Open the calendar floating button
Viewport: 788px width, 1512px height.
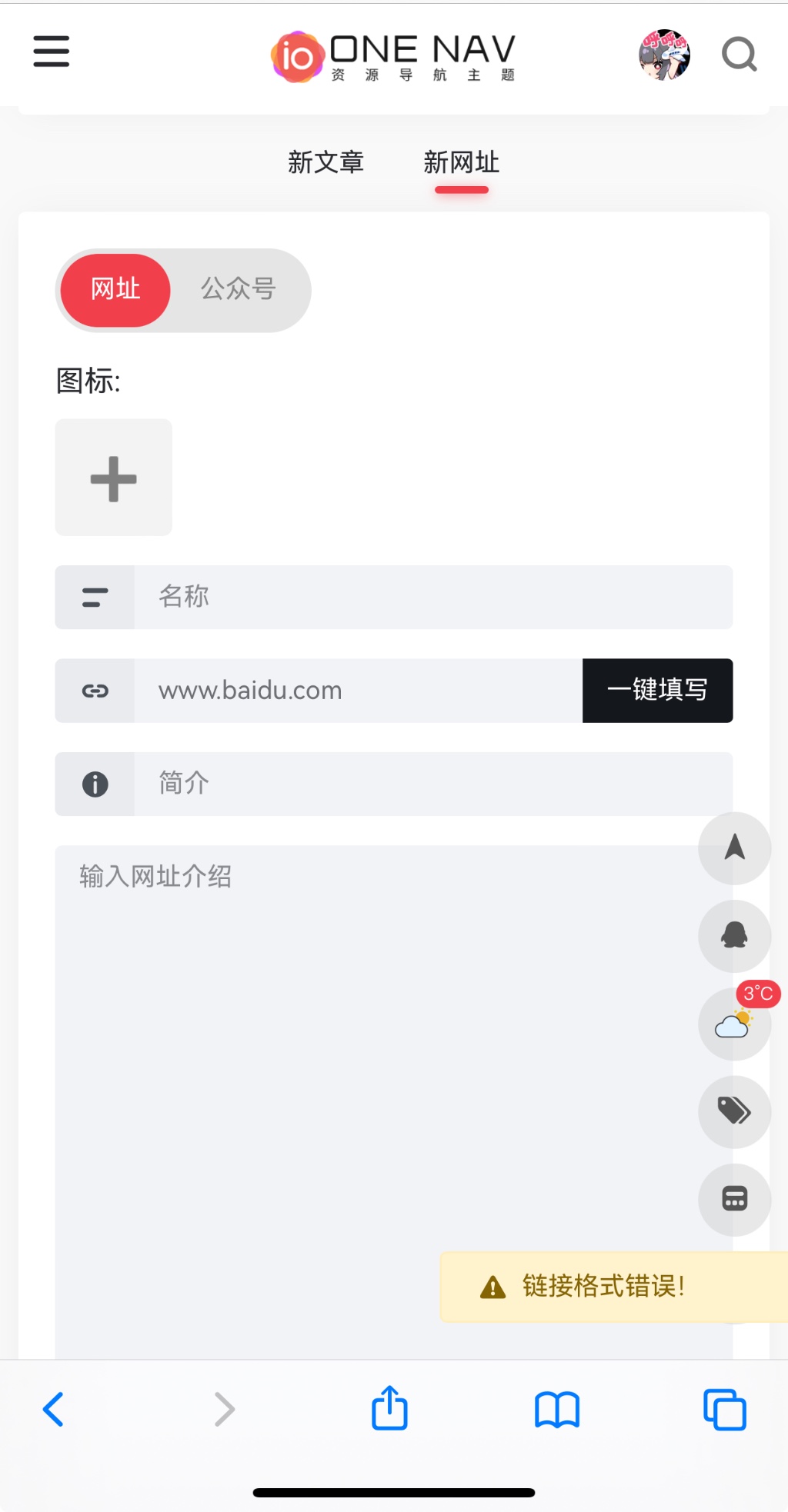(x=734, y=1199)
